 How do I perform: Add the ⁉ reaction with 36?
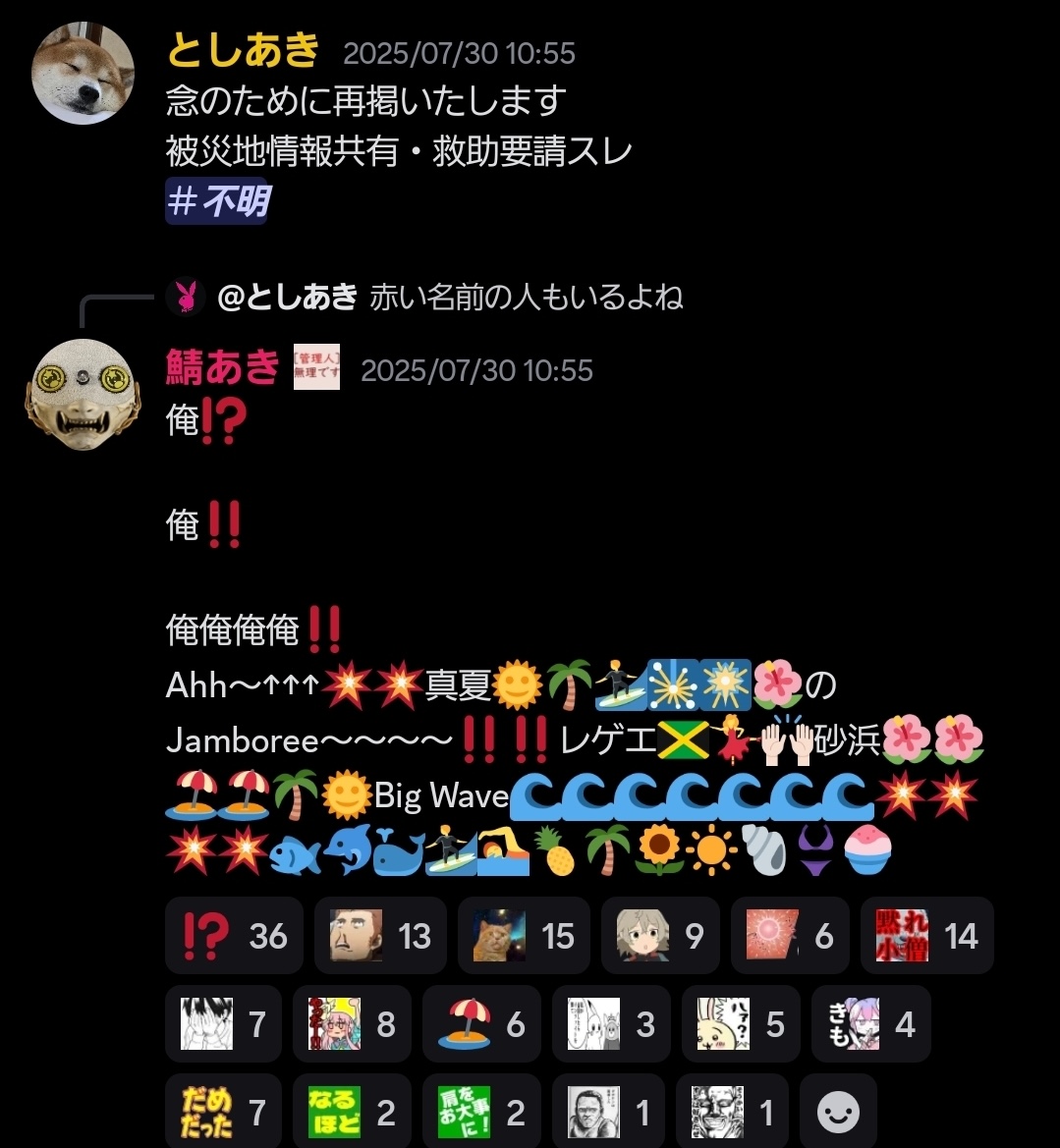(234, 936)
